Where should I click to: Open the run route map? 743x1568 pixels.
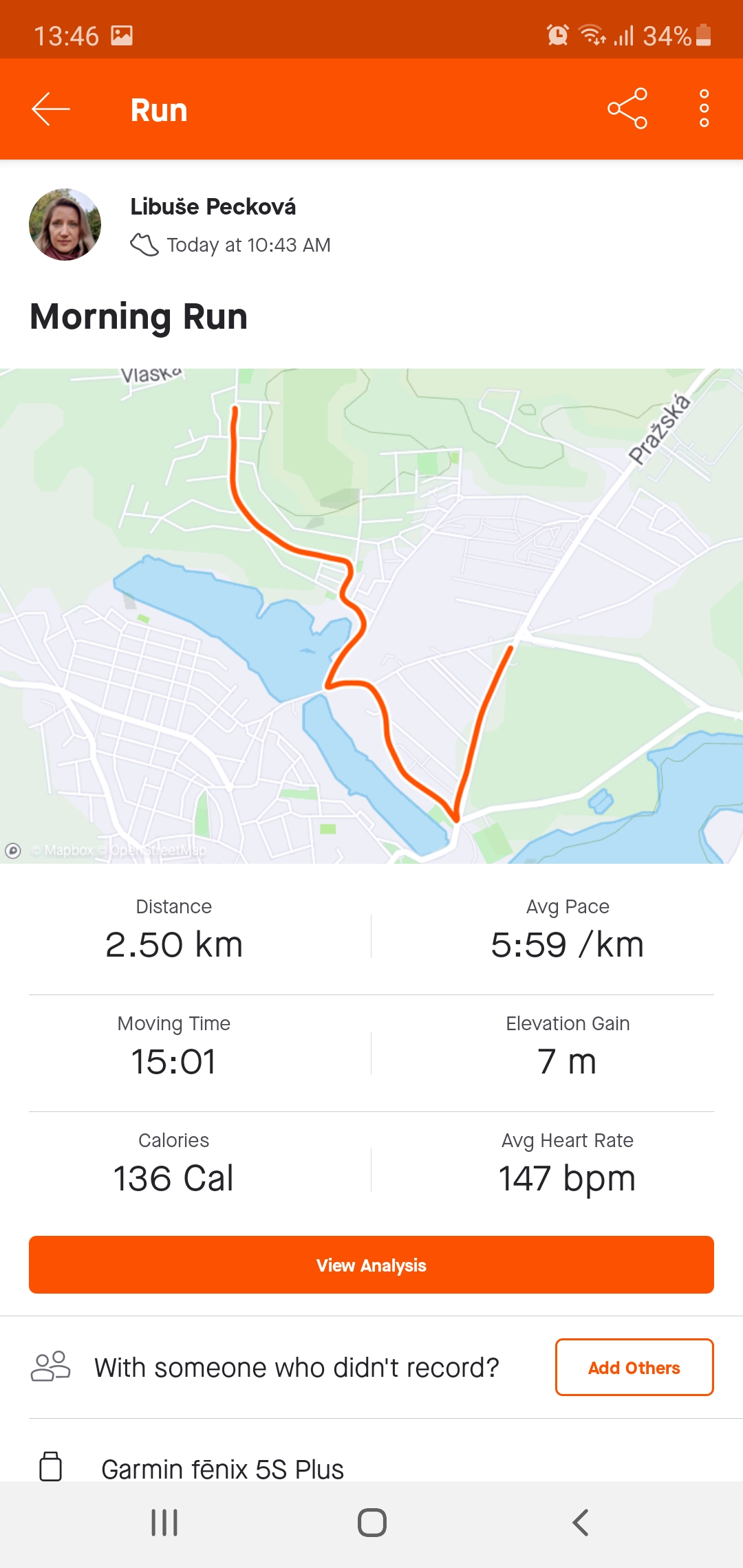tap(371, 616)
